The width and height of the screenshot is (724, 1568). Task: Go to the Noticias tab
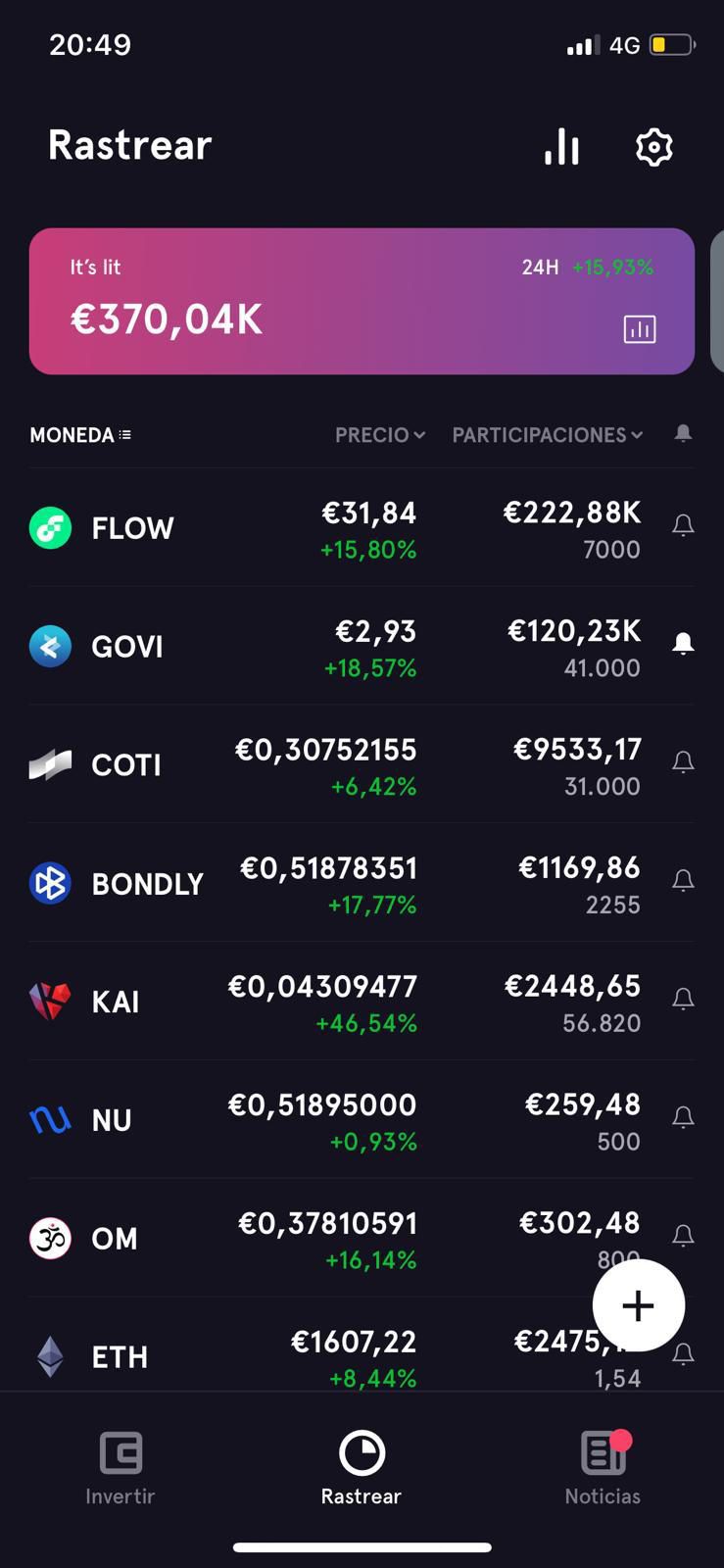point(603,1467)
